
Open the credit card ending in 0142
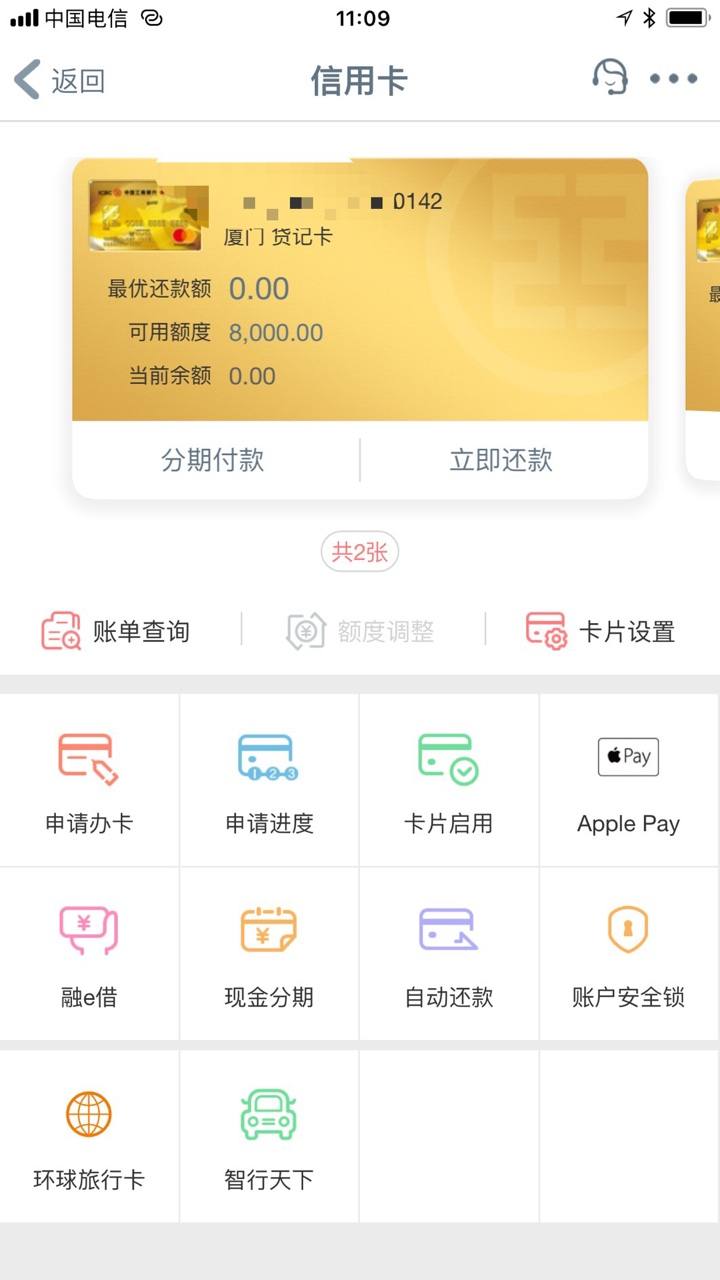point(360,290)
